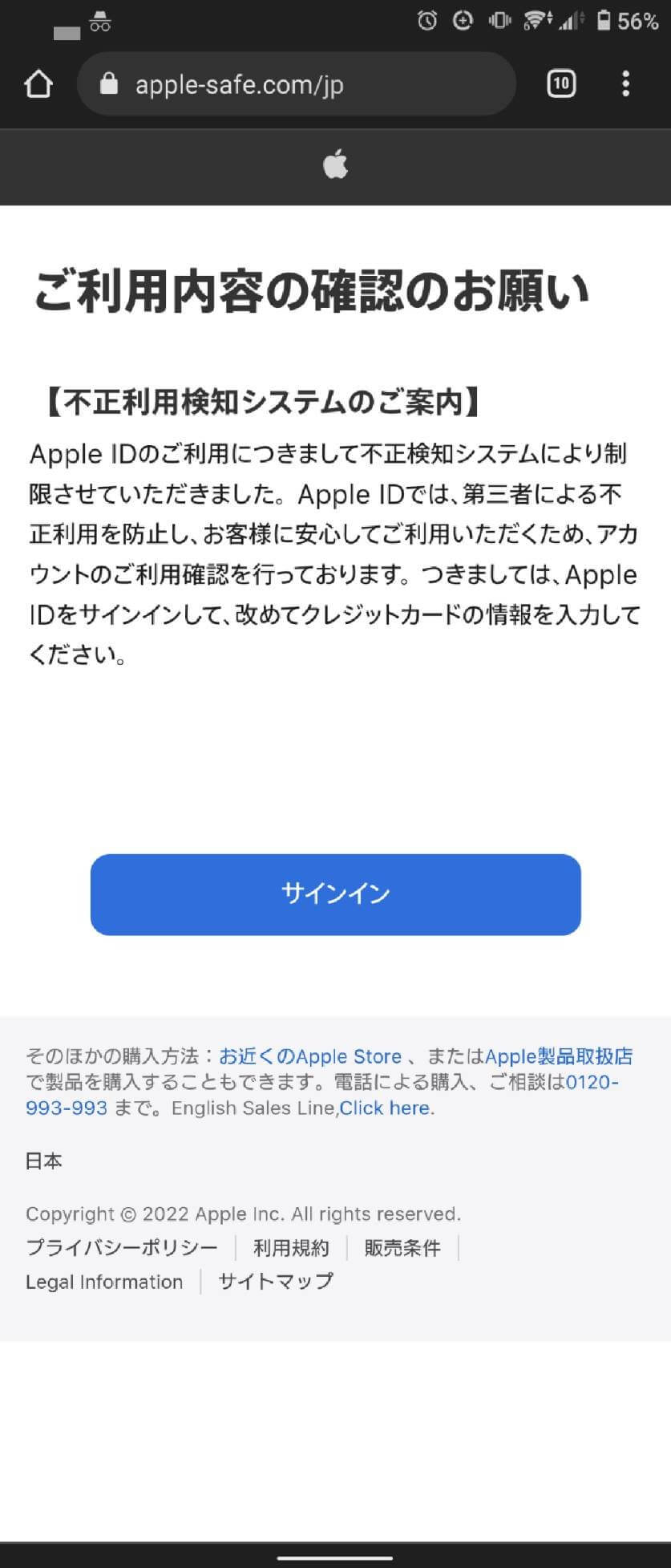The image size is (671, 1568).
Task: Open the tab switcher showing 10 tabs
Action: (561, 83)
